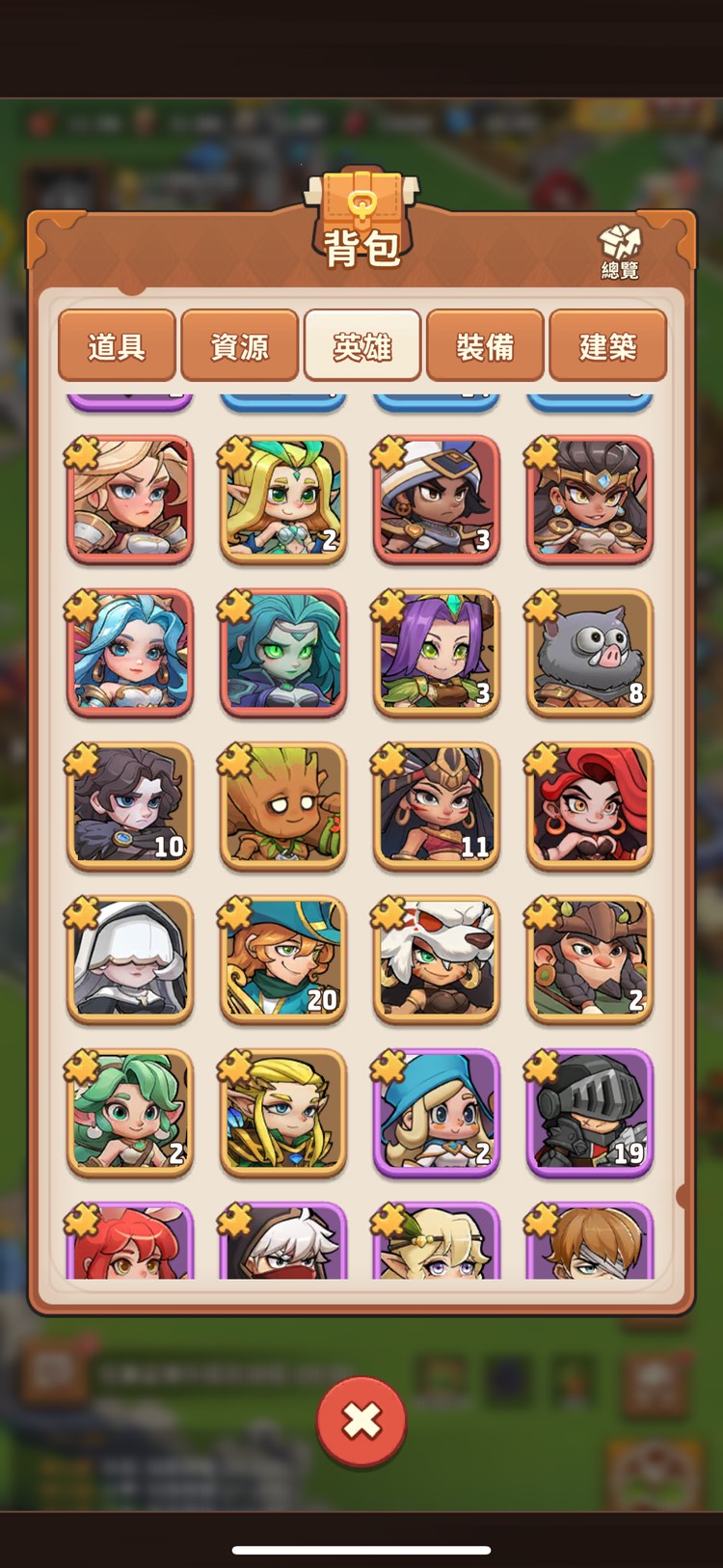
Task: Select the armored knight helmet shard with 19
Action: 590,1113
